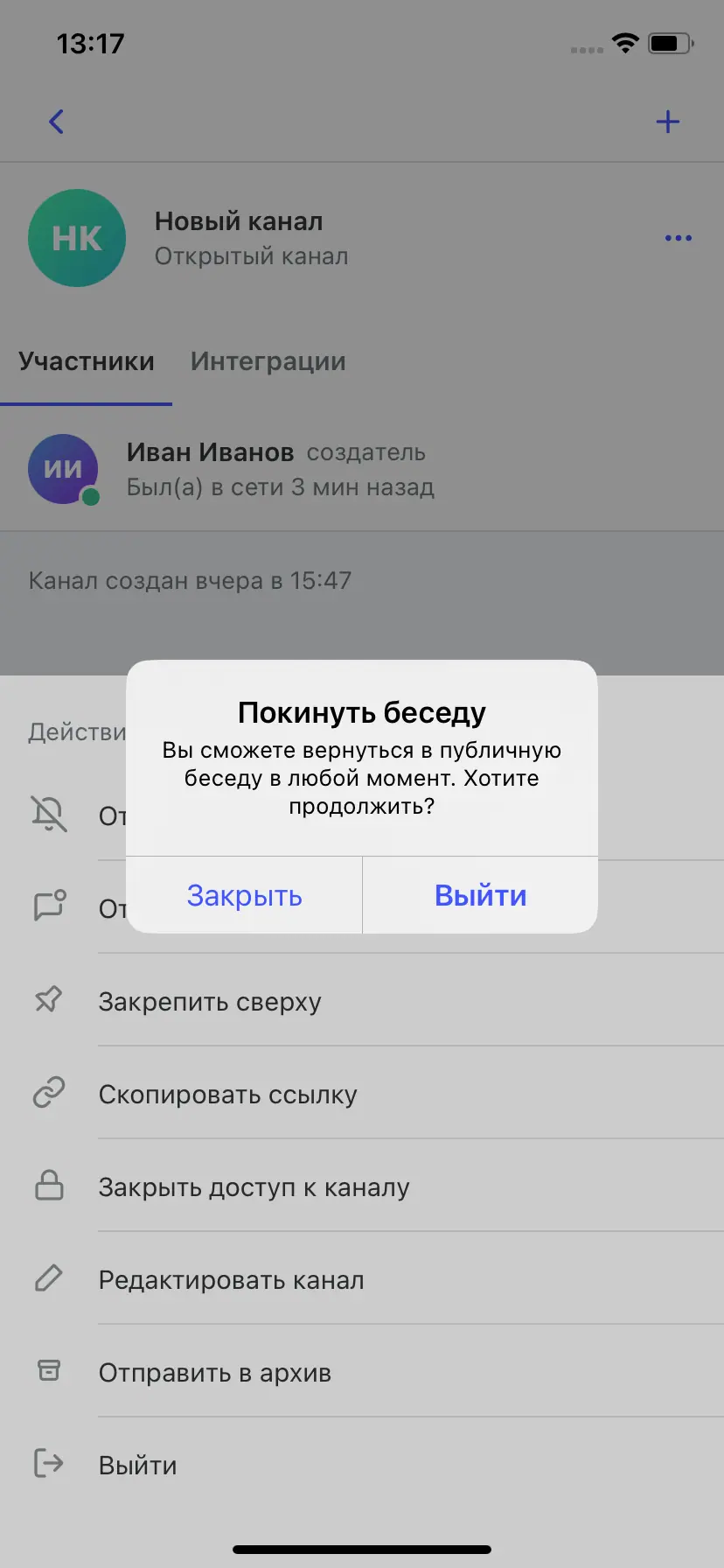Confirm leaving with dialog's Выйти button

click(x=480, y=895)
